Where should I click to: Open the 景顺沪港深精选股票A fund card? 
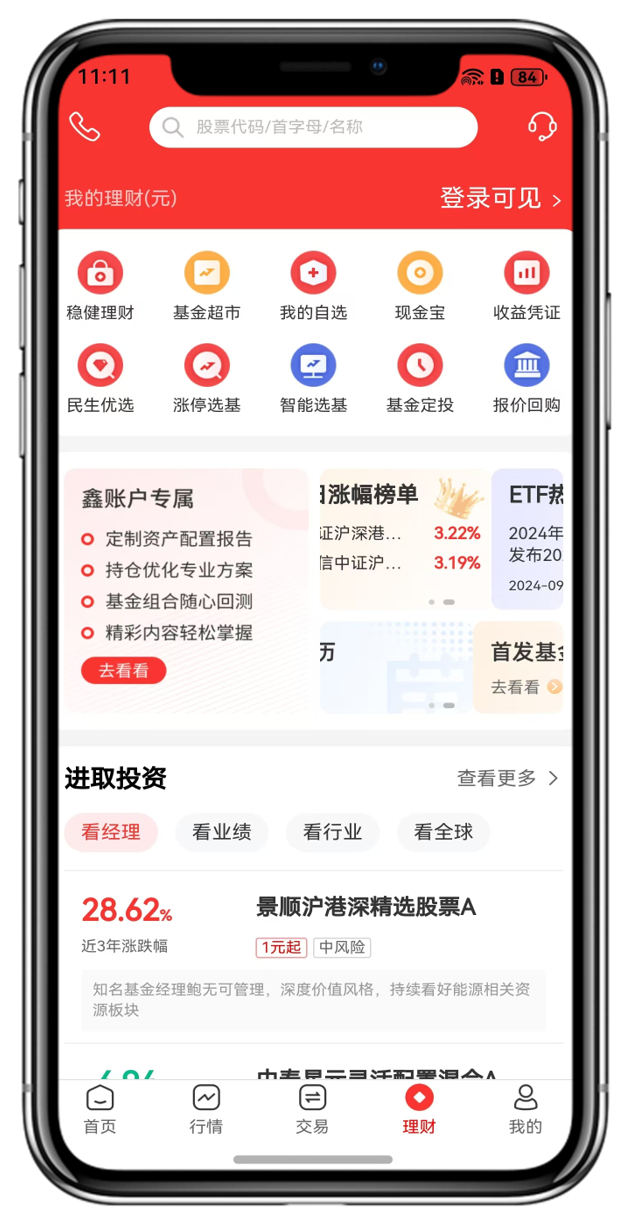(365, 908)
